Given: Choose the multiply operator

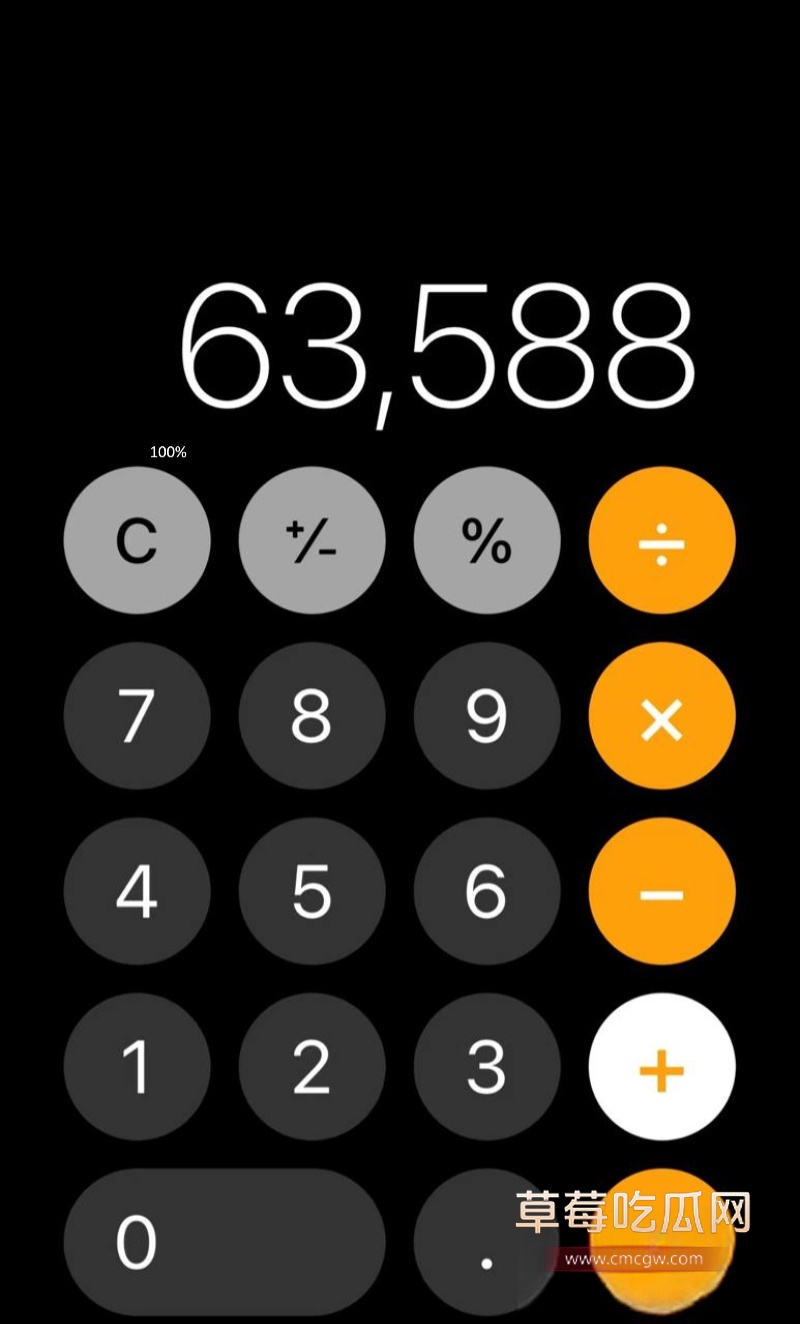Looking at the screenshot, I should 662,716.
